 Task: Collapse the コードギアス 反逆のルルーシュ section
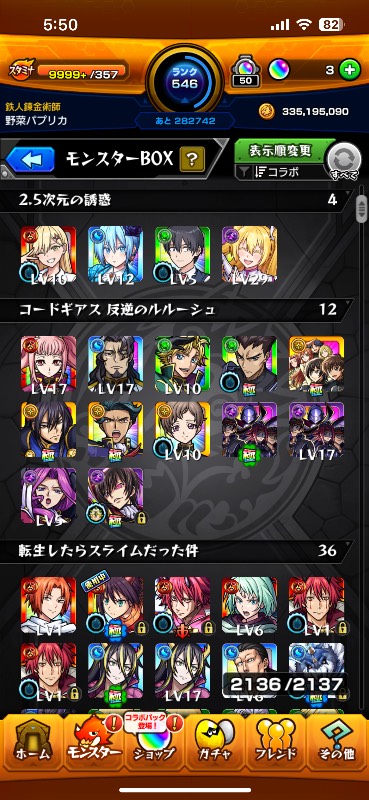coord(179,310)
